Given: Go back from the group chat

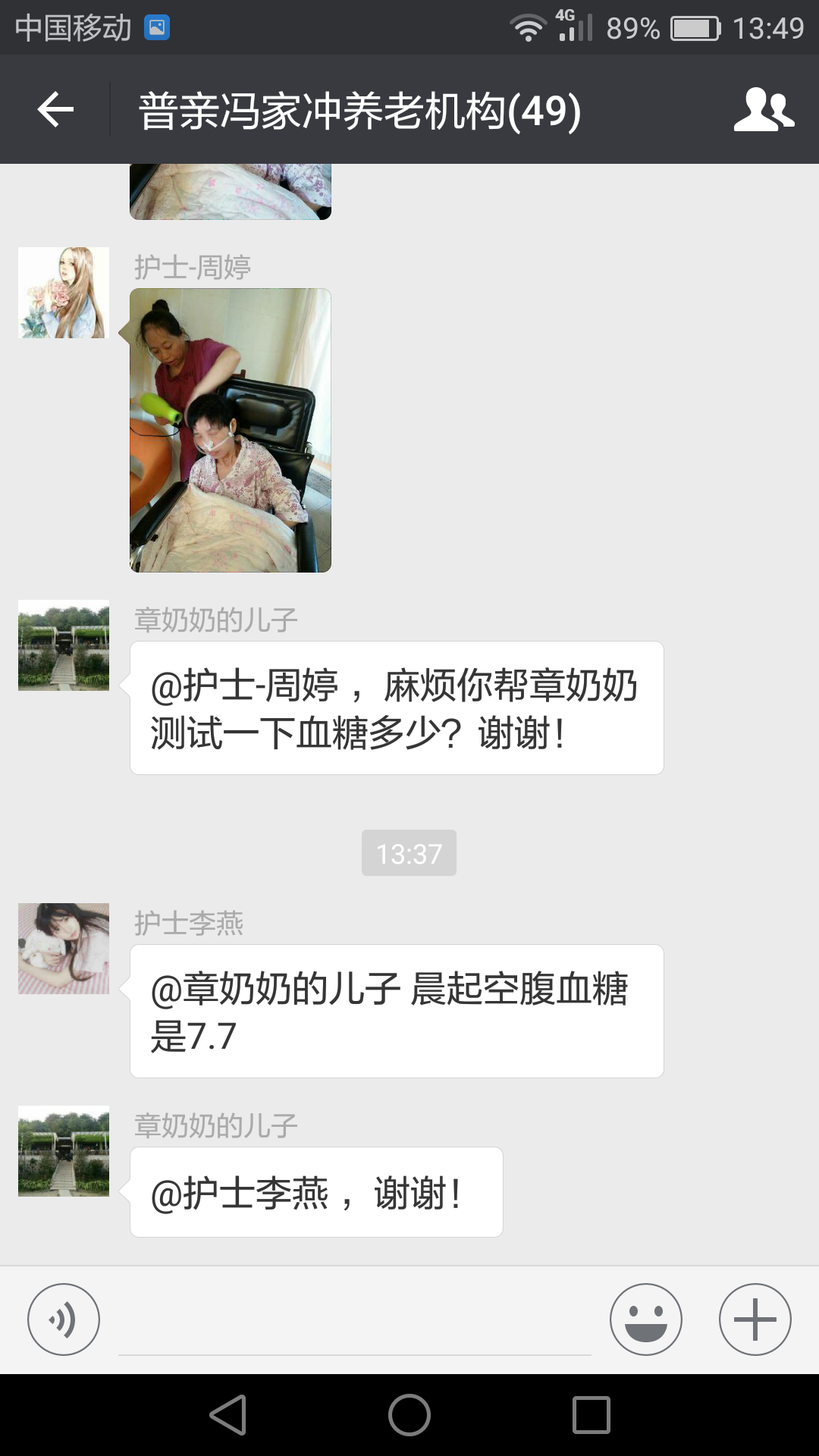Looking at the screenshot, I should [x=55, y=110].
